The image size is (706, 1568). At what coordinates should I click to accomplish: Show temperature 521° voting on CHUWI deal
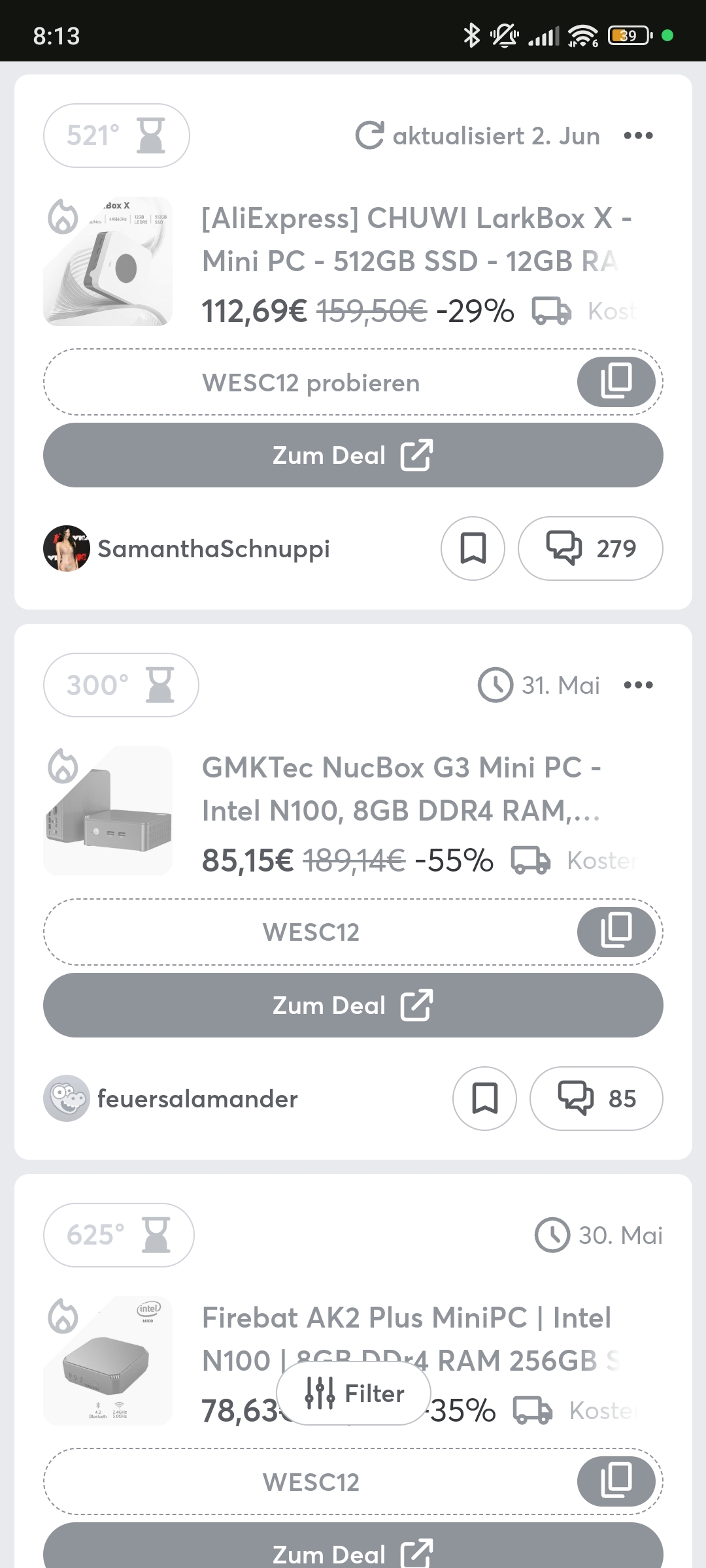[116, 136]
